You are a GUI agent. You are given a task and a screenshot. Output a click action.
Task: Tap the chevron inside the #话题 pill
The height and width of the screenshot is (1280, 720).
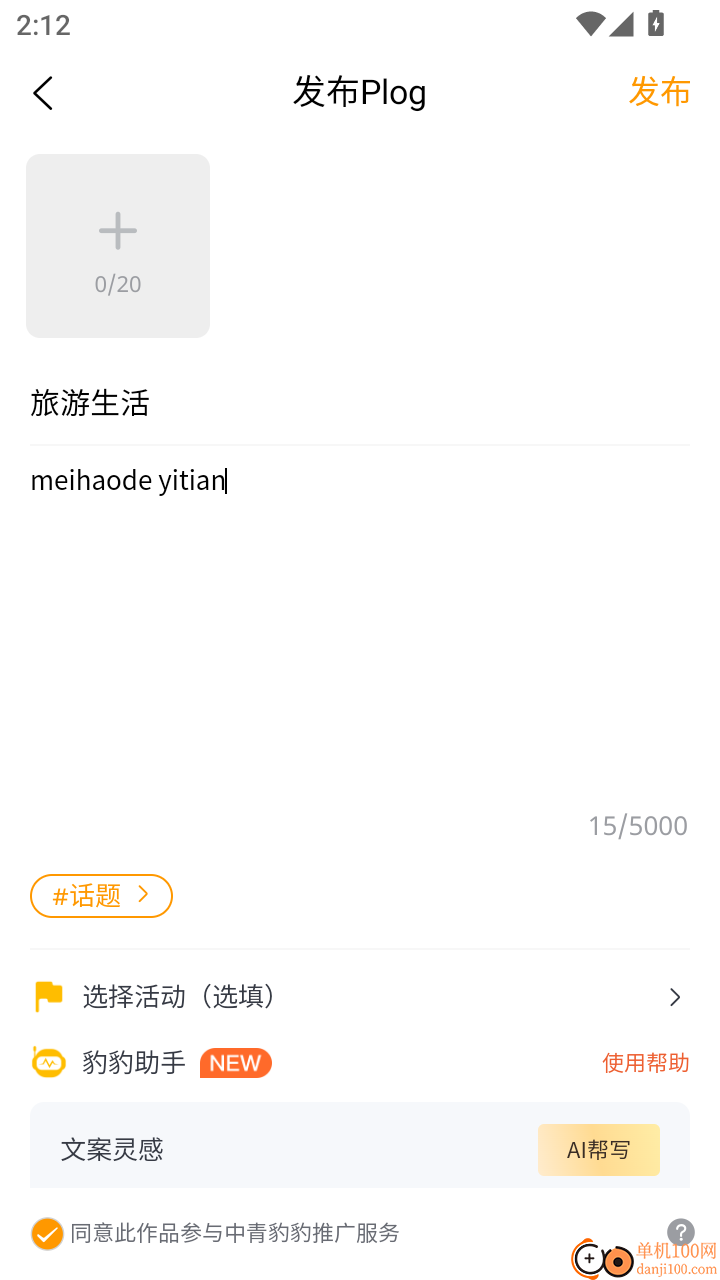click(x=145, y=895)
